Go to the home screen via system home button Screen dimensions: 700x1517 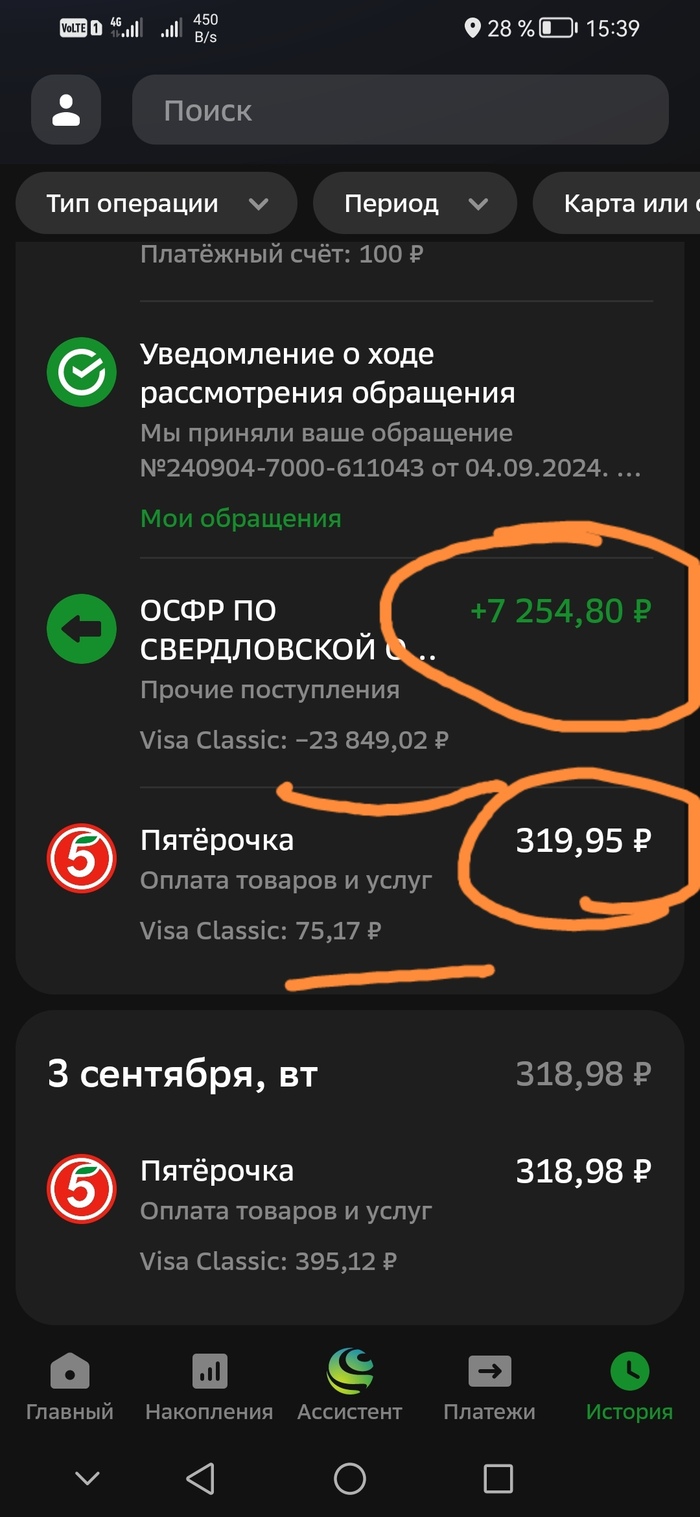pyautogui.click(x=350, y=1478)
